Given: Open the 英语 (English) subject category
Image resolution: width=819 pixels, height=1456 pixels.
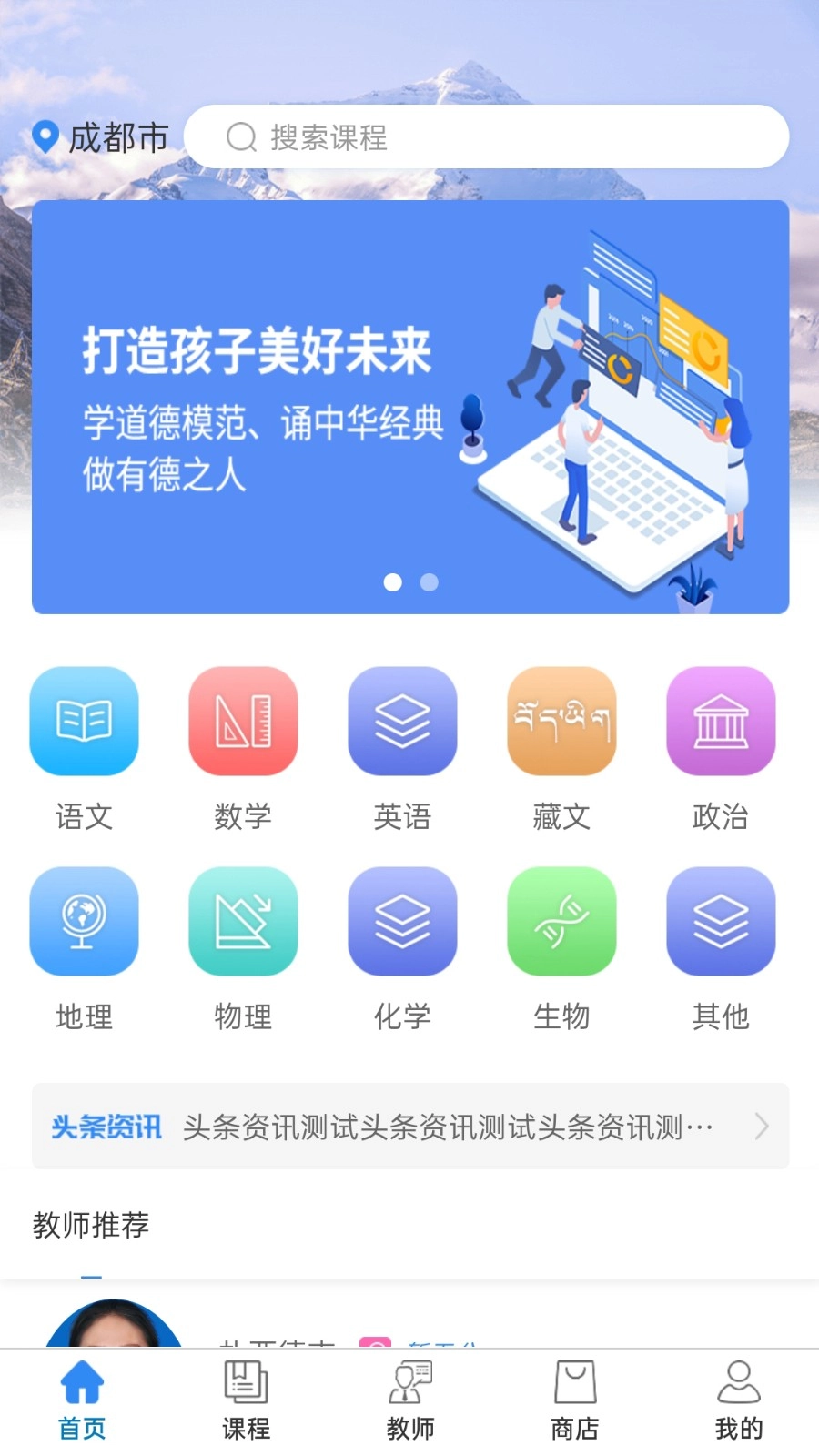Looking at the screenshot, I should click(402, 722).
